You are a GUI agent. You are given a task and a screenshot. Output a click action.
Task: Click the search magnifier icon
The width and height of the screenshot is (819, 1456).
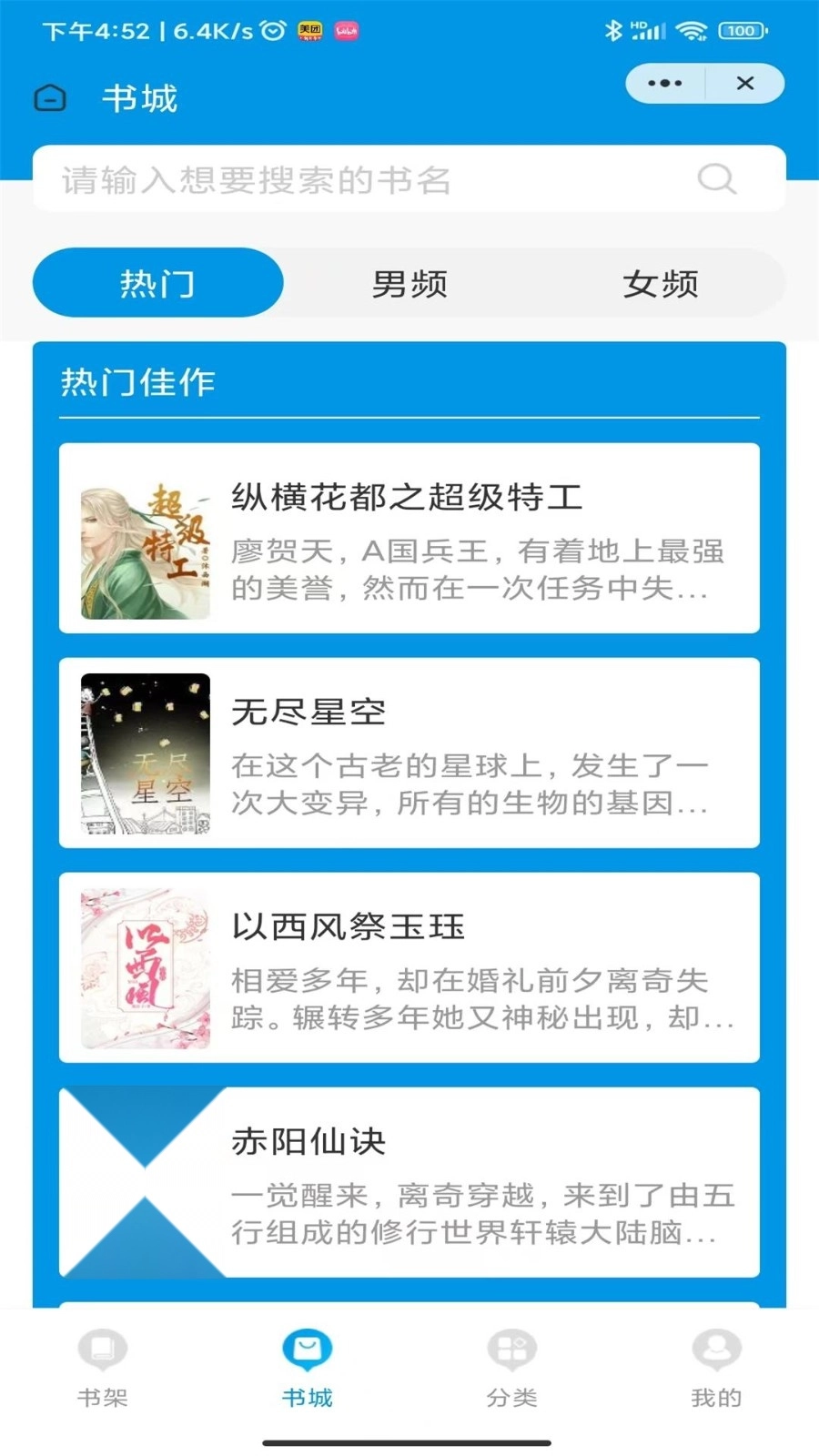(718, 177)
